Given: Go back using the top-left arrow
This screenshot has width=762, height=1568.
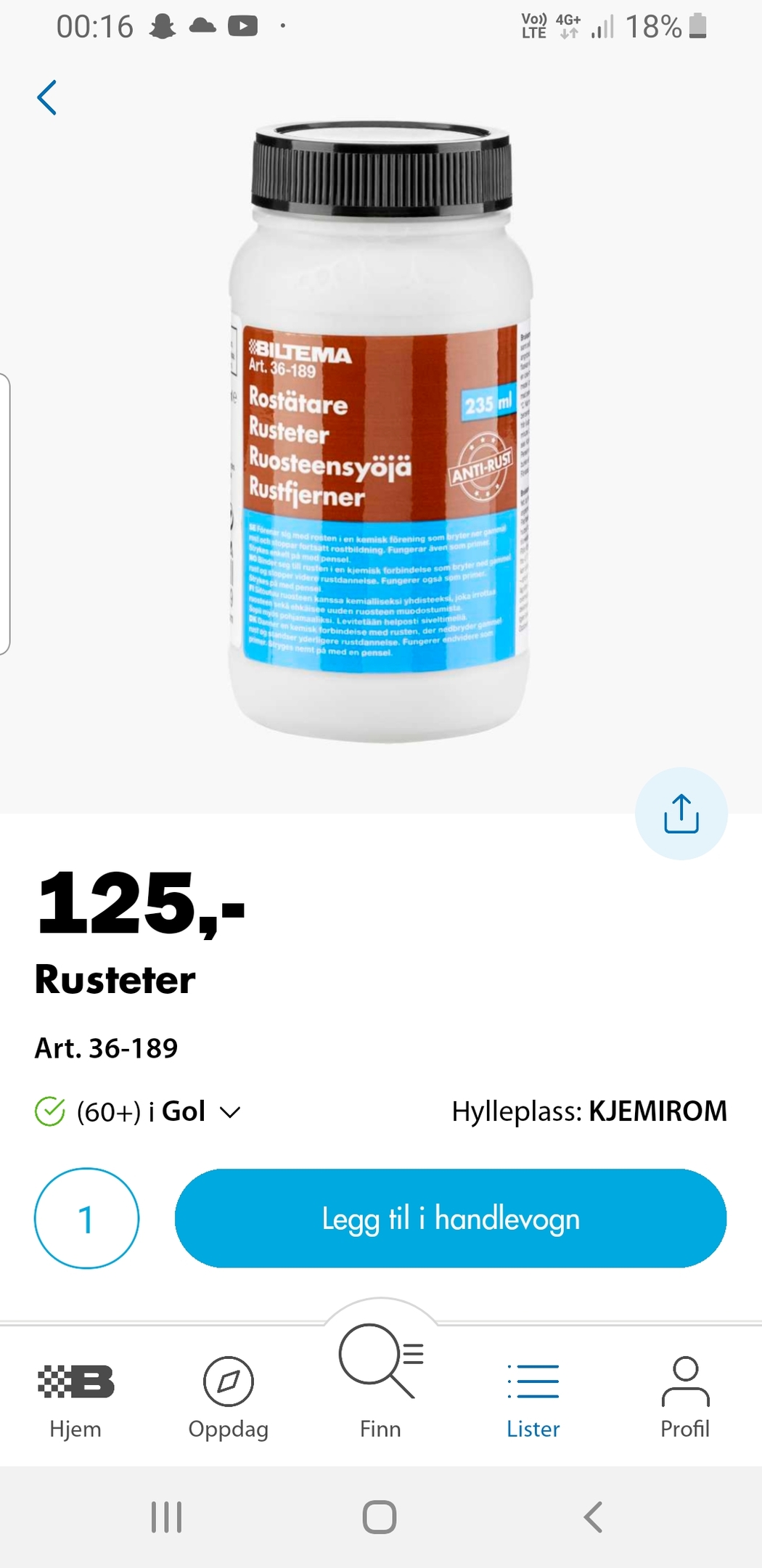Looking at the screenshot, I should click(x=47, y=98).
